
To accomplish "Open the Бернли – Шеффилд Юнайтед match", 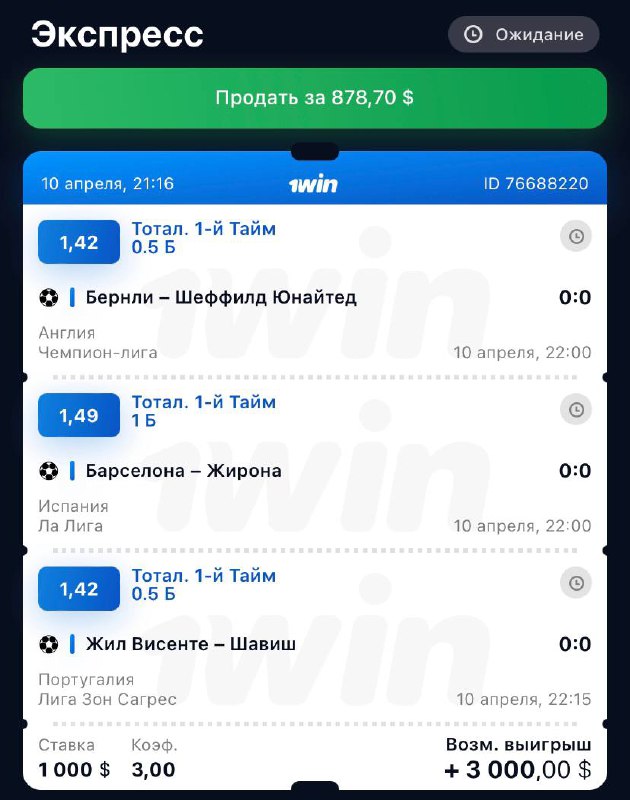I will 221,298.
